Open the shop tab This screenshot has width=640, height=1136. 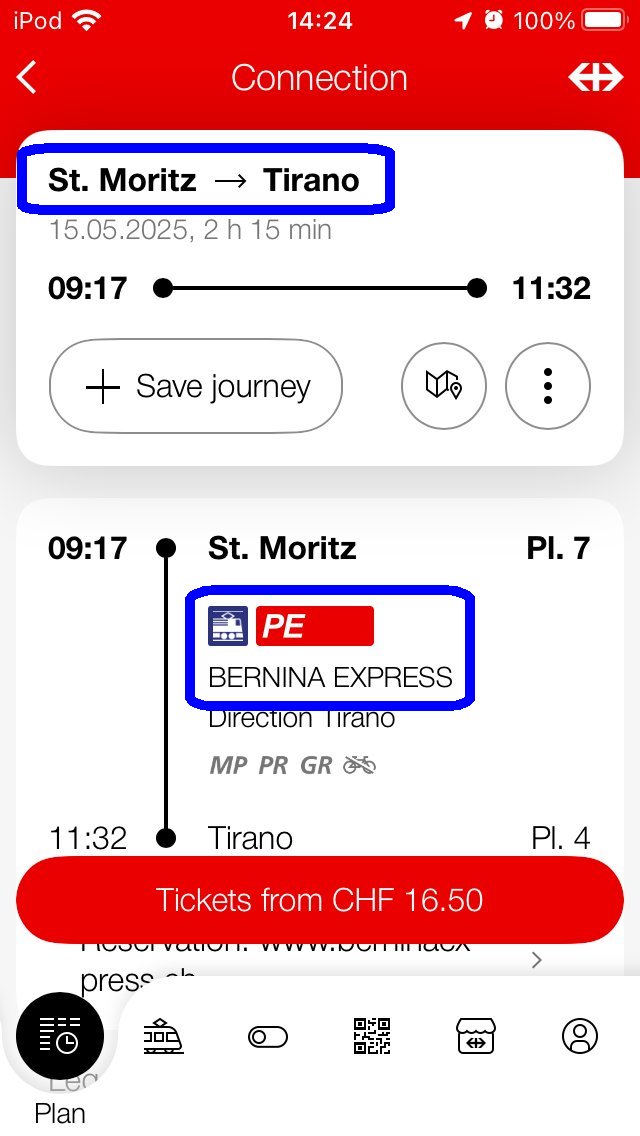click(476, 1036)
